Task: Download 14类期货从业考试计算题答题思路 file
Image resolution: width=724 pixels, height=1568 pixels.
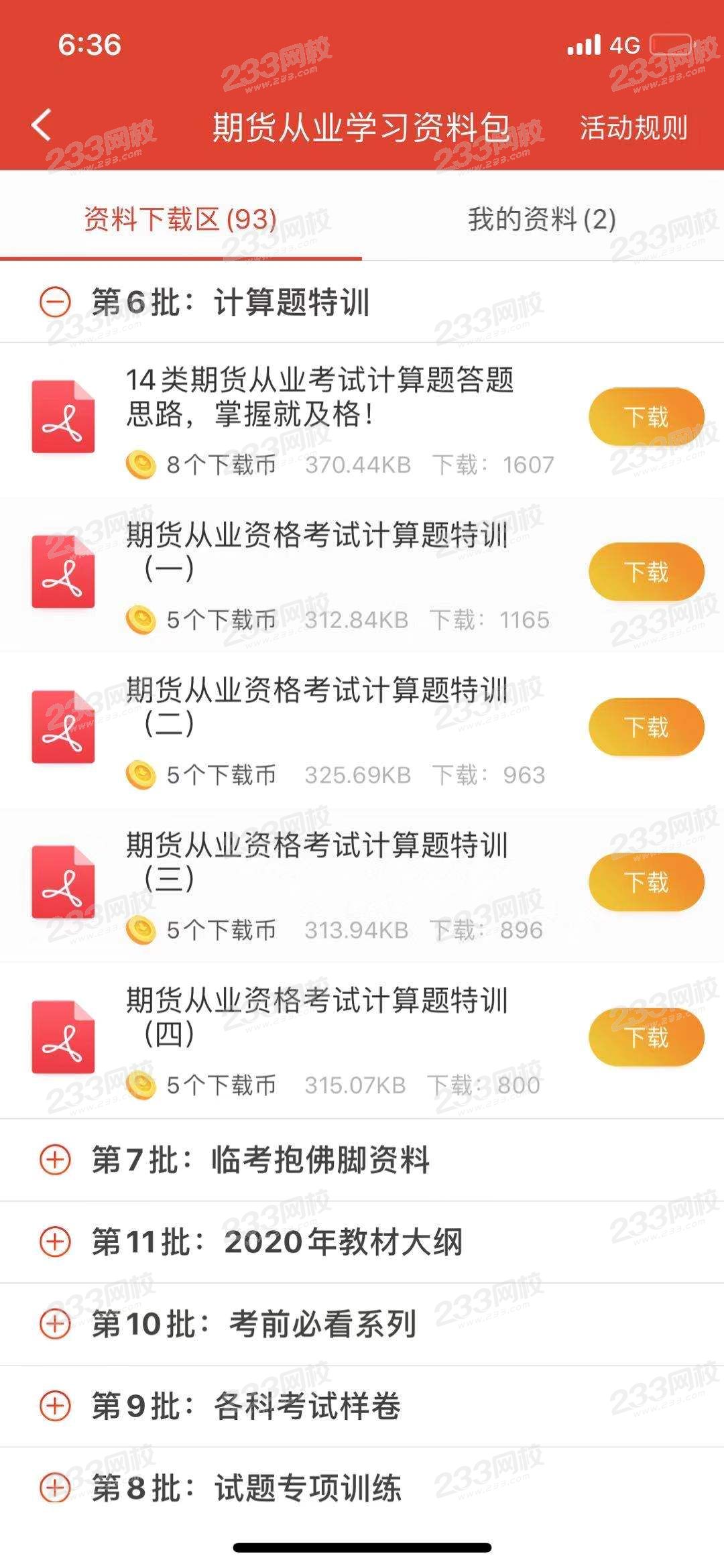Action: pos(646,417)
